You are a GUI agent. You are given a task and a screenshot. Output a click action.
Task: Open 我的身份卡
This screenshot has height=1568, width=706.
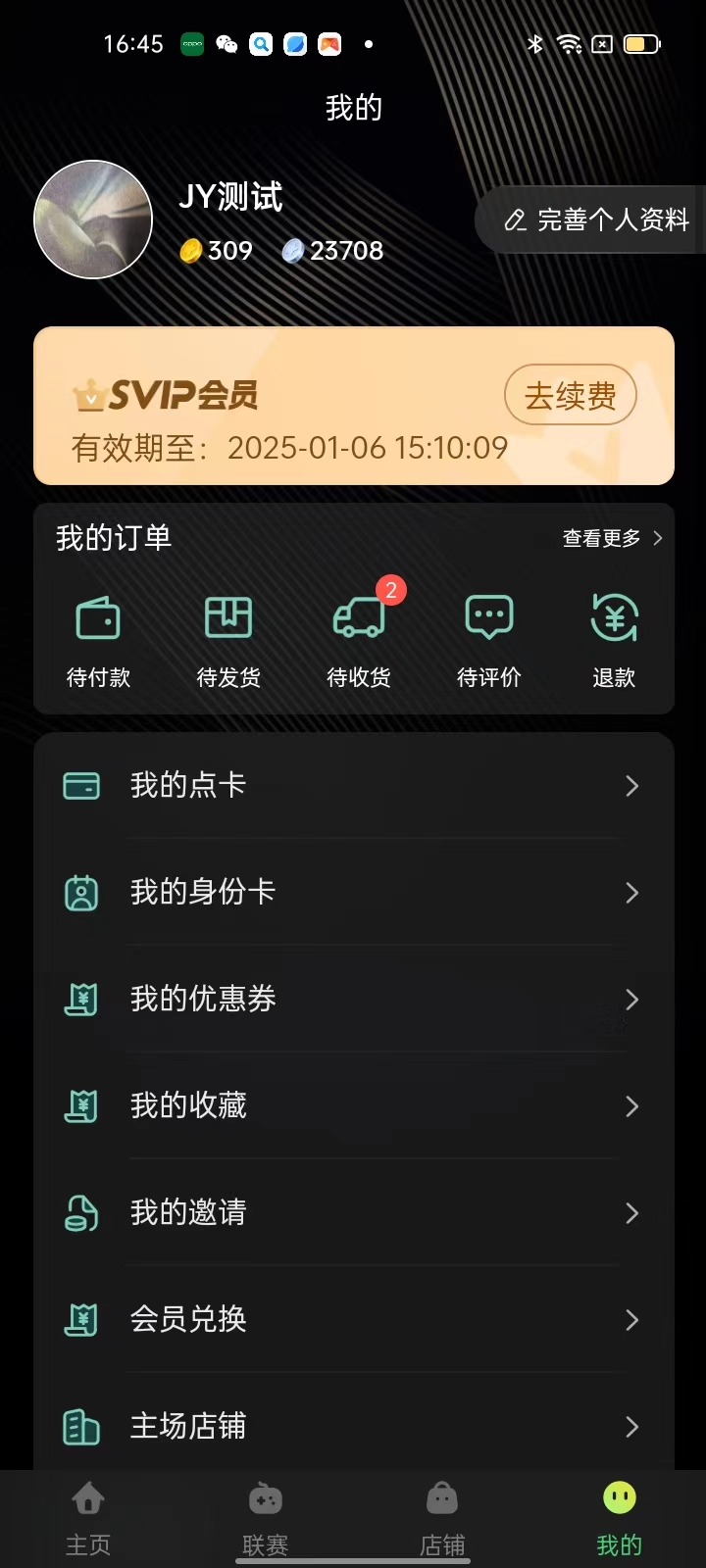point(353,893)
